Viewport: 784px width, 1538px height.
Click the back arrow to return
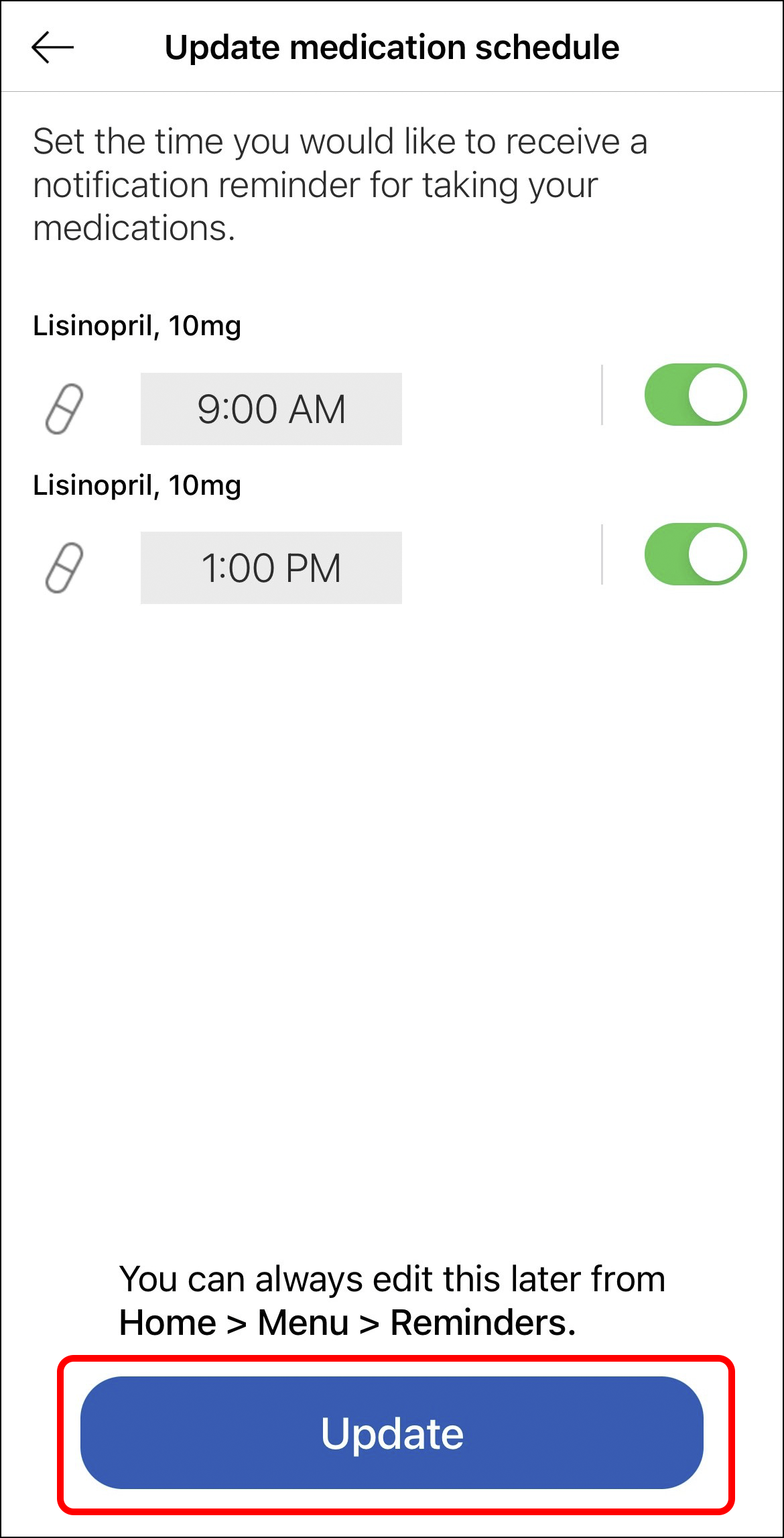54,47
